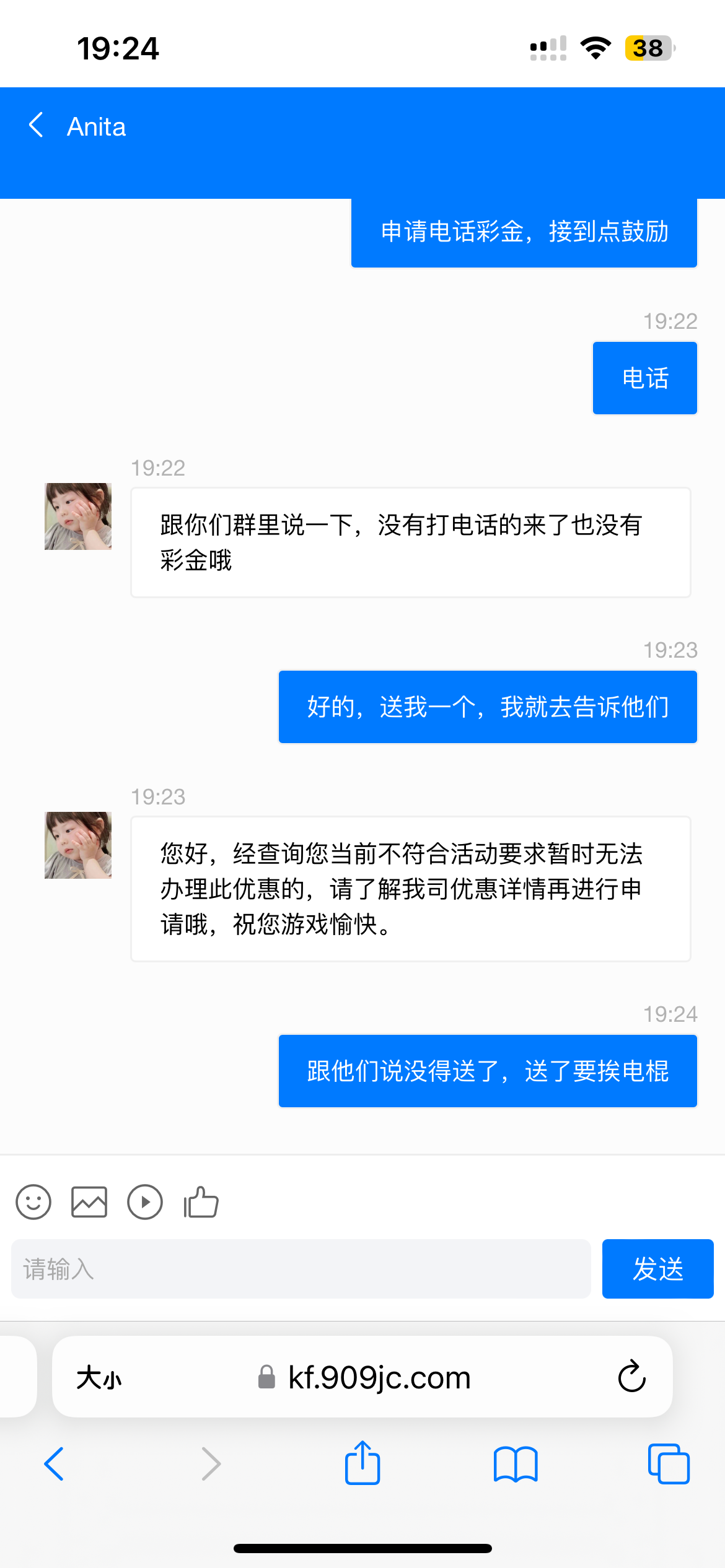Image resolution: width=725 pixels, height=1568 pixels.
Task: Tap the thumbs-up rating icon
Action: [x=201, y=1203]
